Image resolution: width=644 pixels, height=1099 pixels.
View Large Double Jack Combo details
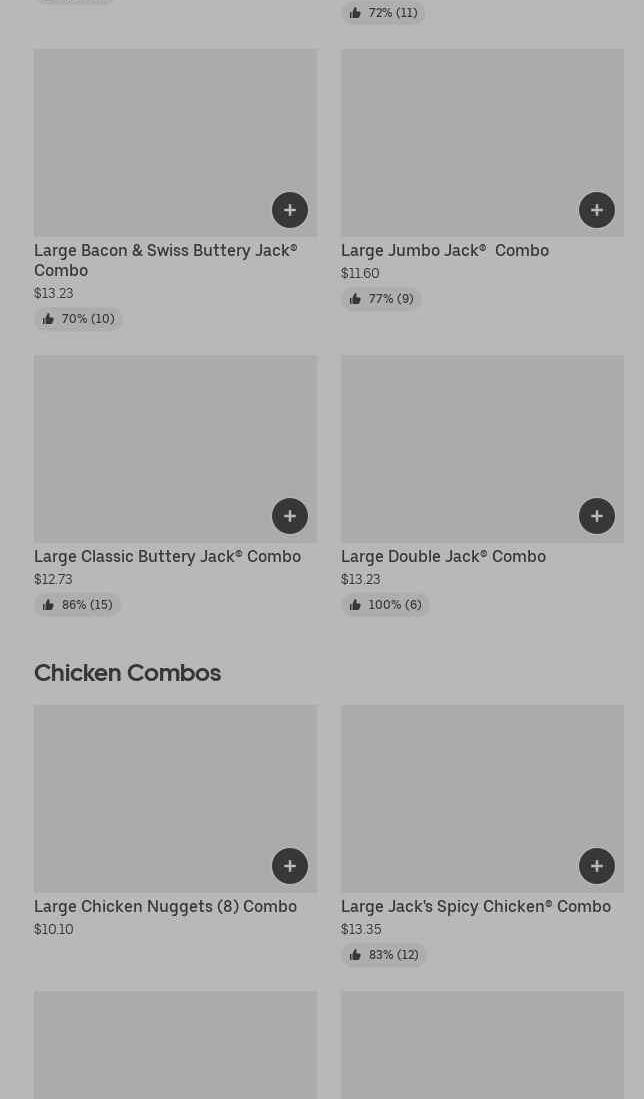(482, 486)
